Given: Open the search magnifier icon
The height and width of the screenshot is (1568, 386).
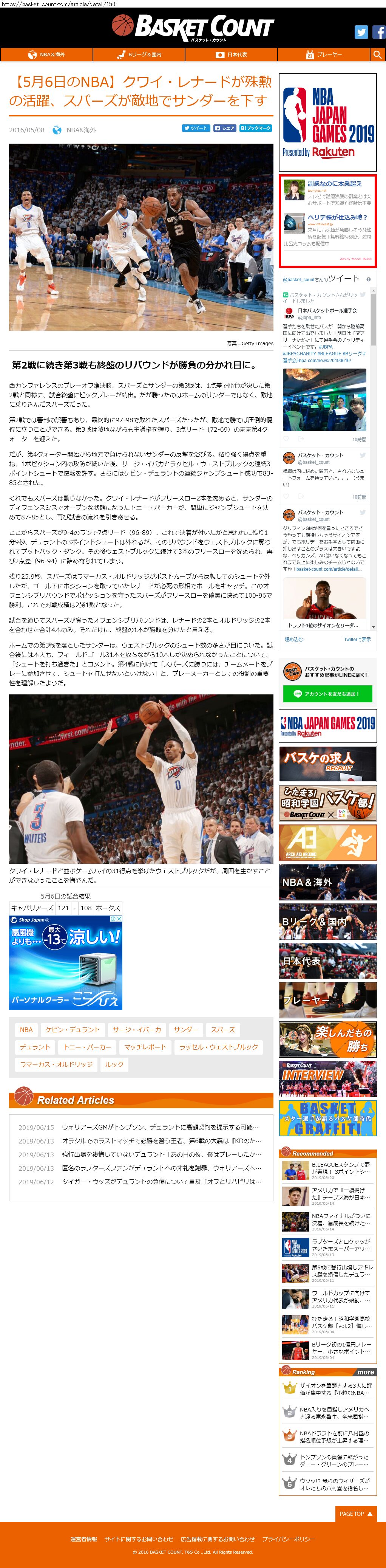Looking at the screenshot, I should coord(377,55).
